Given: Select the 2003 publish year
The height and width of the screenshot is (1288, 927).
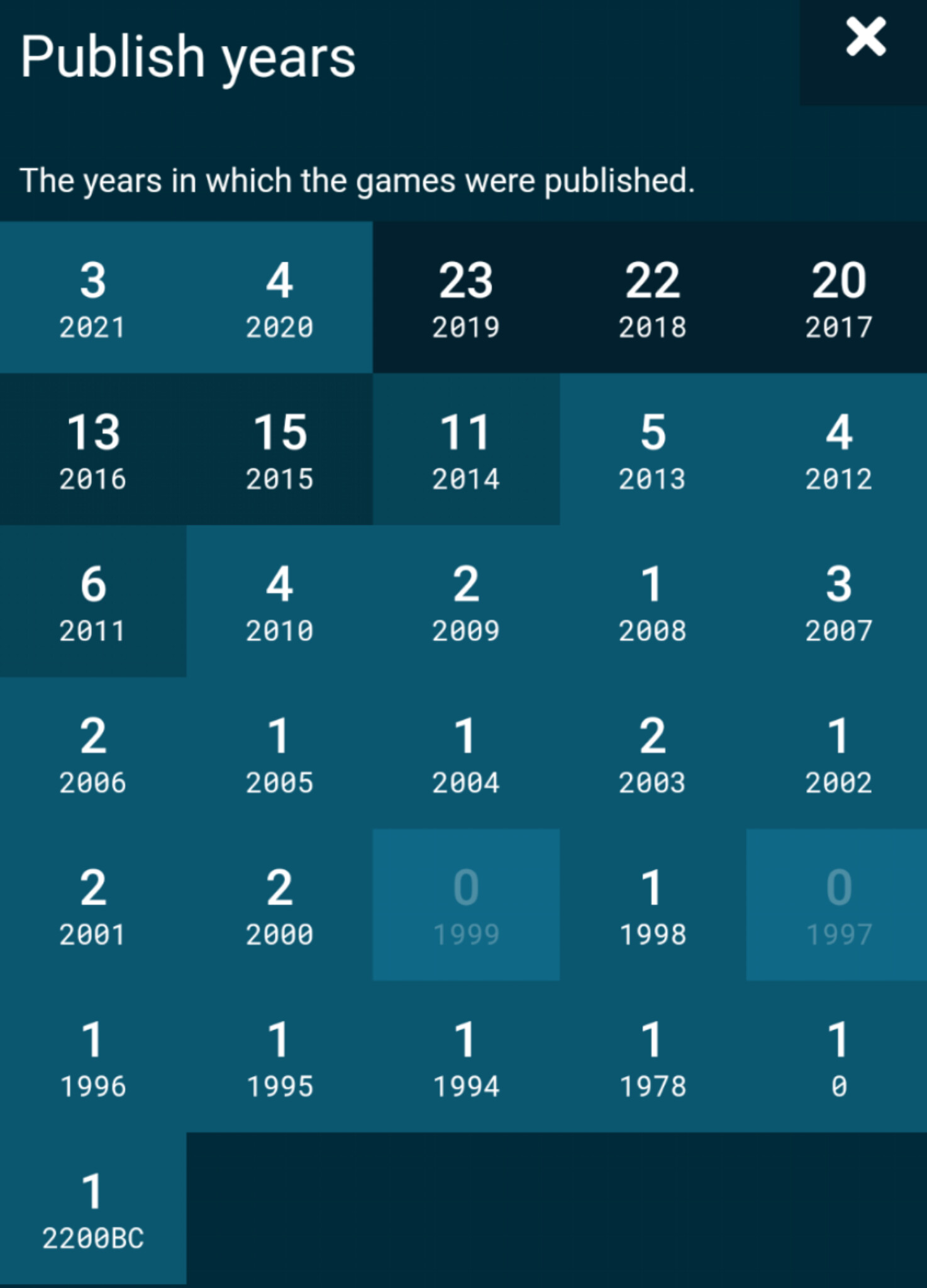Looking at the screenshot, I should tap(652, 753).
